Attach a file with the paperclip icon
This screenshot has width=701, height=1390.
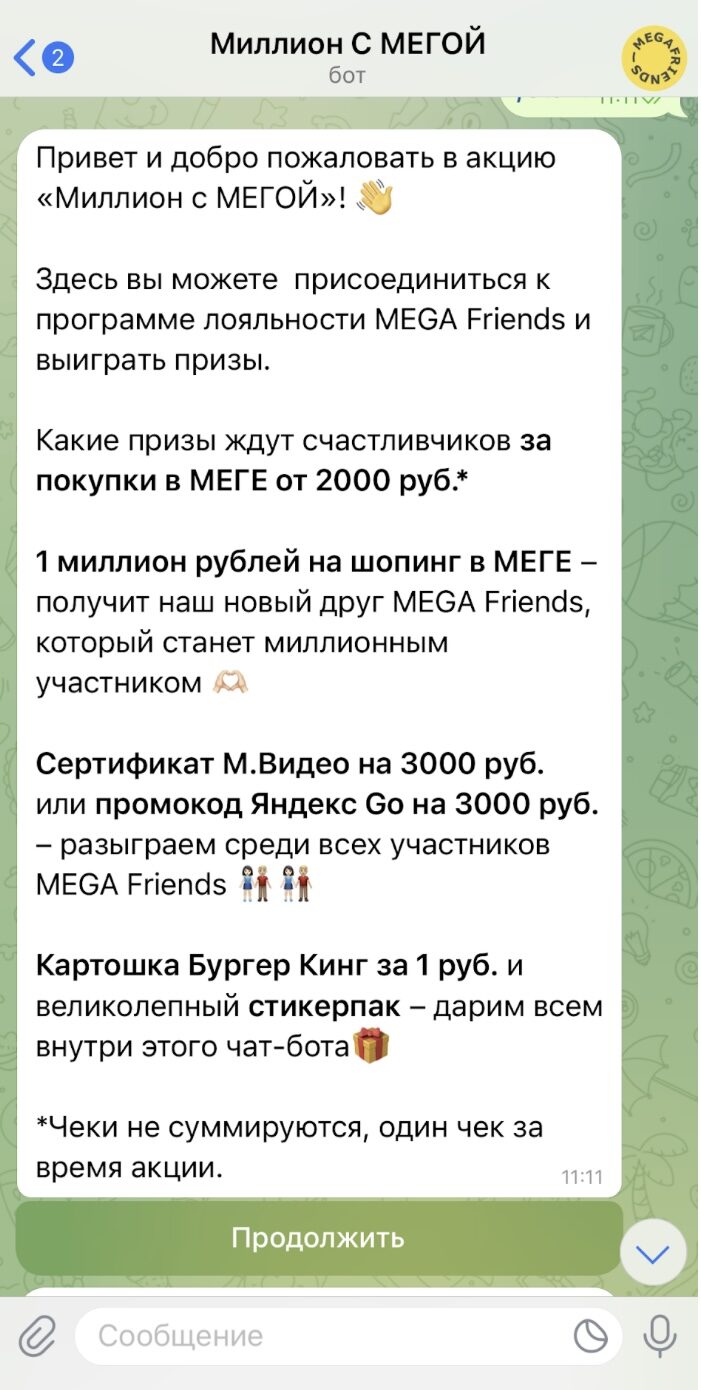tap(38, 1336)
